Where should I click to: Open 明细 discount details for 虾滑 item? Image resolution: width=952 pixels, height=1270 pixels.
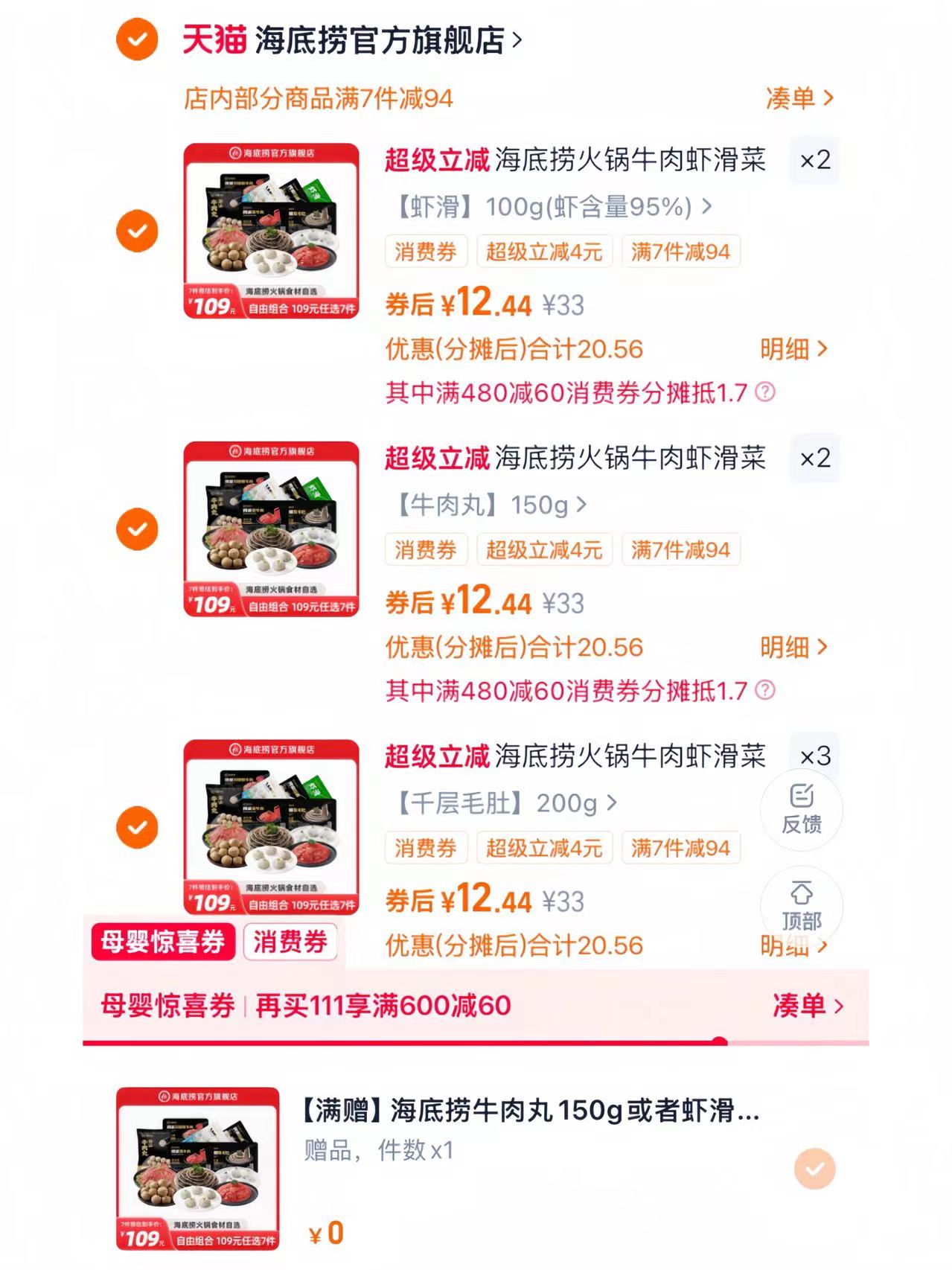788,348
